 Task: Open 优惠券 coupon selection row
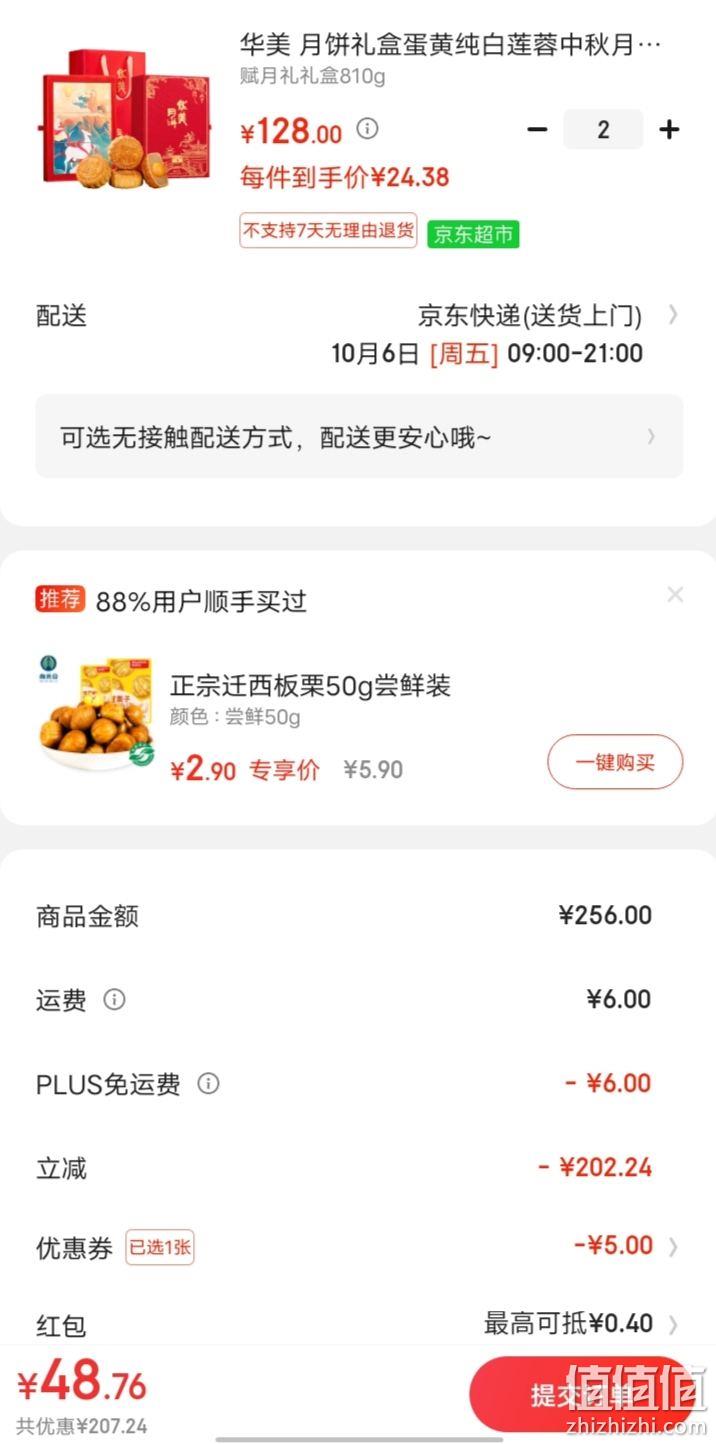359,1247
